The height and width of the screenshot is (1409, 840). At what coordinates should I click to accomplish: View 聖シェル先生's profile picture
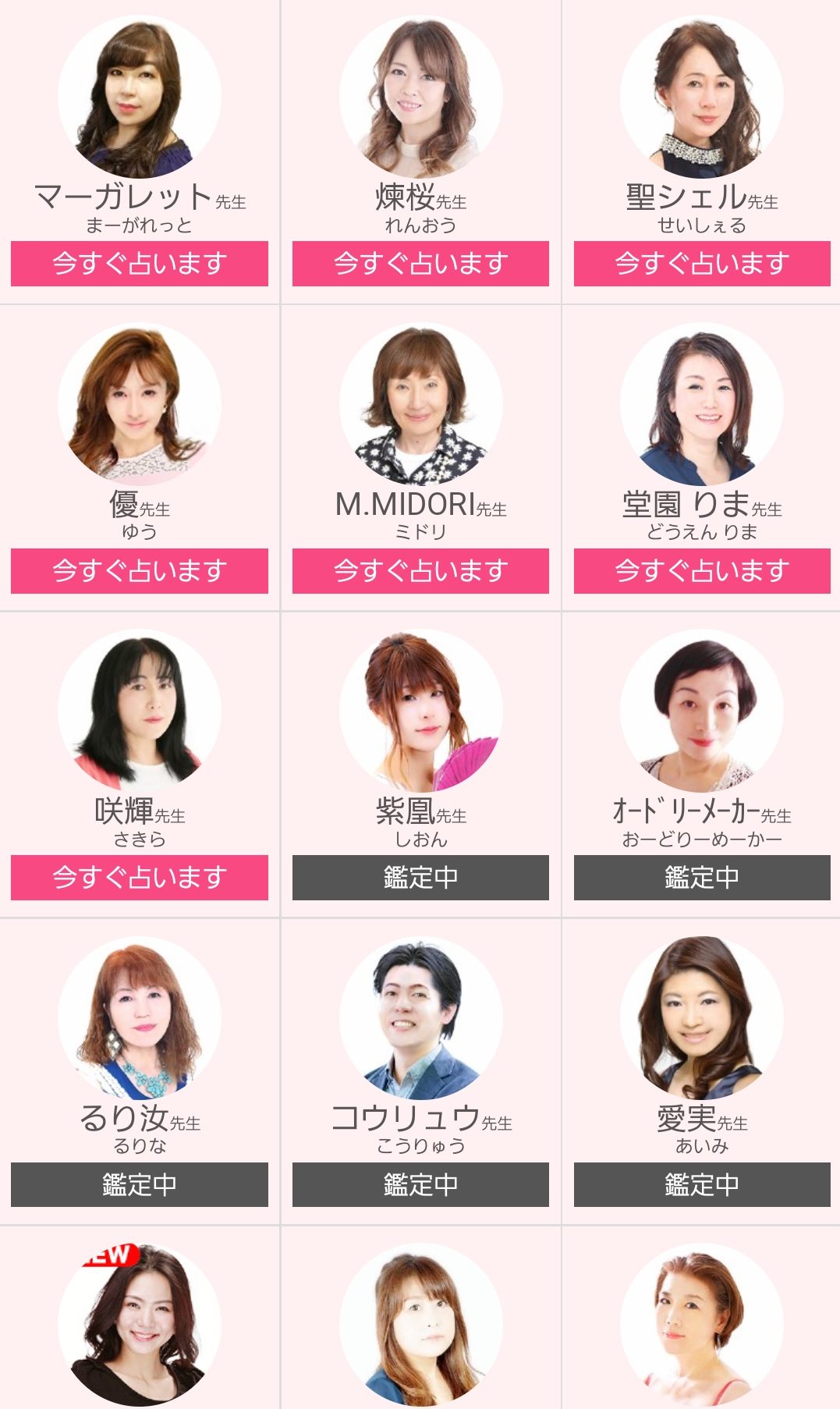tap(702, 97)
